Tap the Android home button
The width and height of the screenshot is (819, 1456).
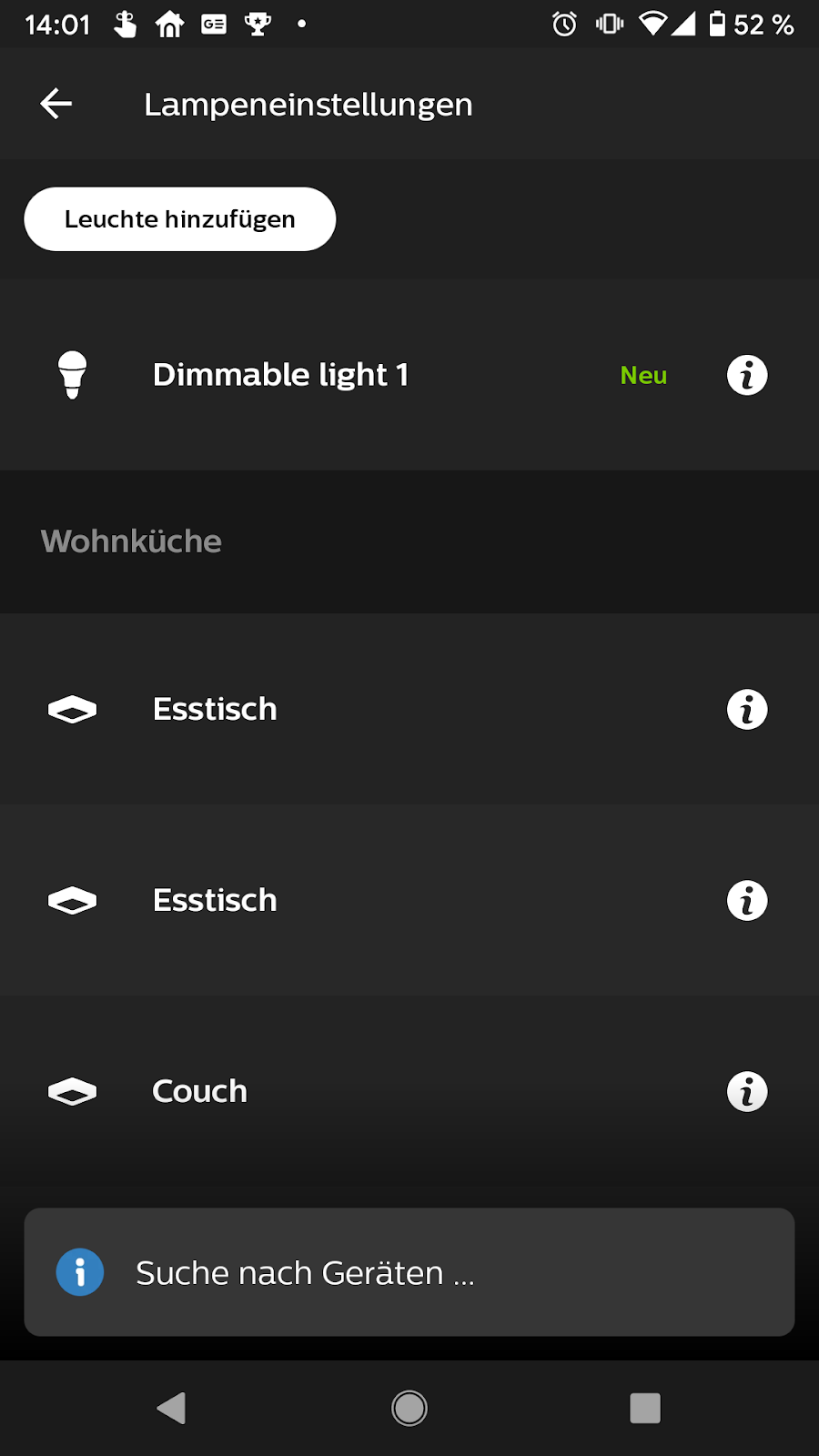409,1407
